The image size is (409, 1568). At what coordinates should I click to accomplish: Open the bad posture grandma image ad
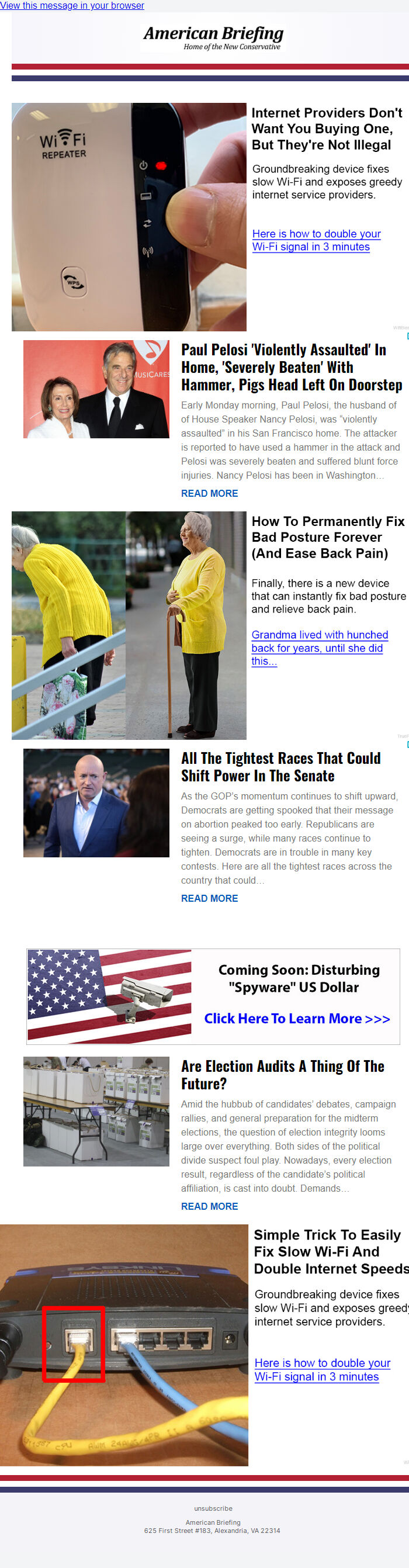pyautogui.click(x=129, y=625)
